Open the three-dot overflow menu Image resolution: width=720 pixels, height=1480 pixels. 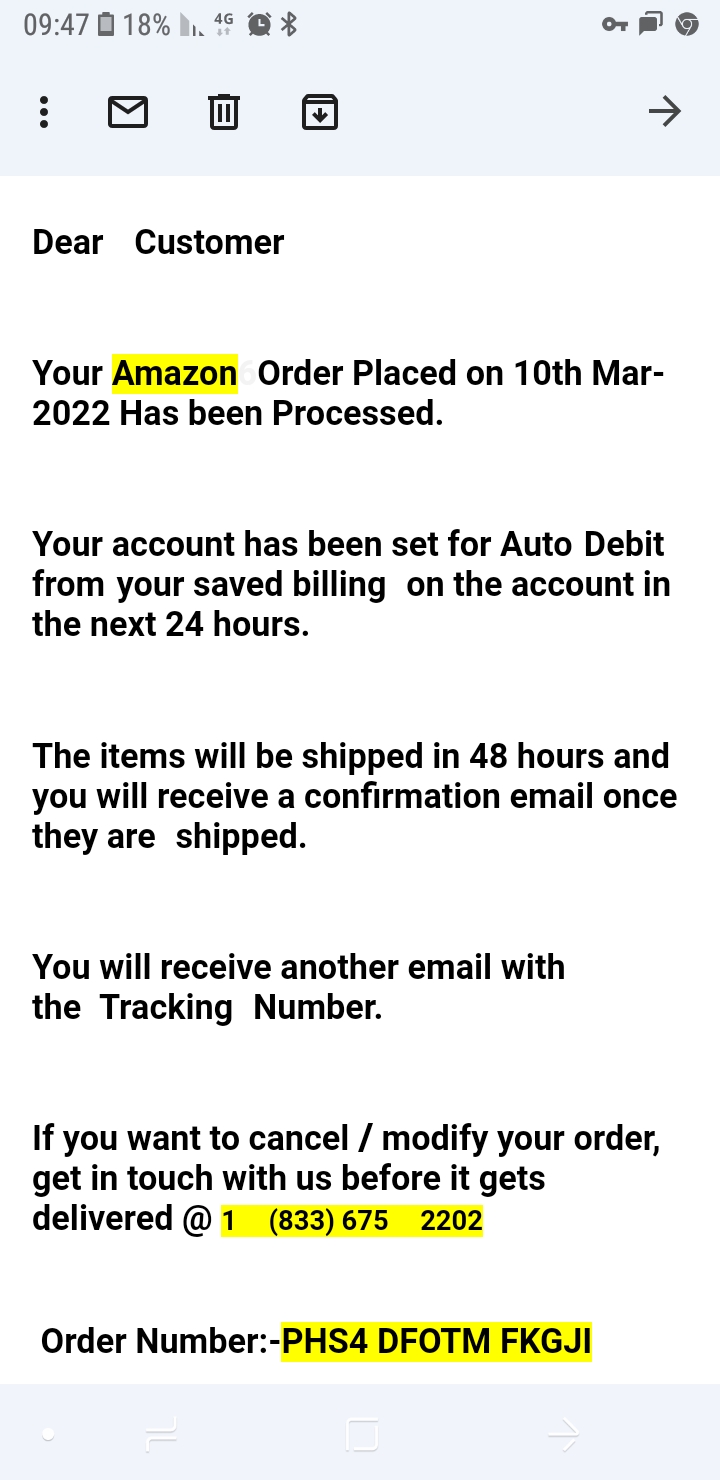point(44,112)
